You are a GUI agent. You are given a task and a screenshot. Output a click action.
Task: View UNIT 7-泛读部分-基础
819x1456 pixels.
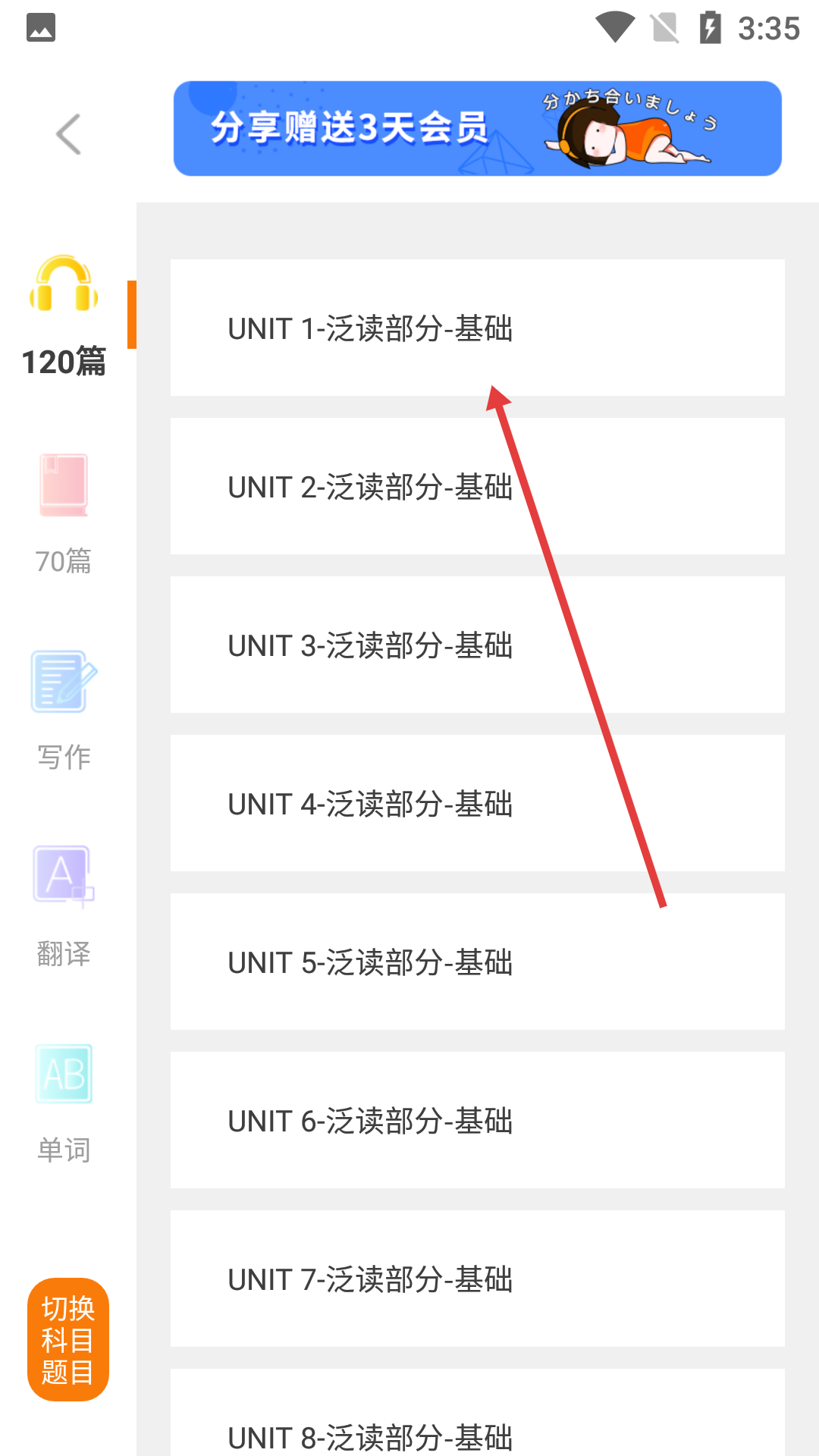[x=477, y=1279]
